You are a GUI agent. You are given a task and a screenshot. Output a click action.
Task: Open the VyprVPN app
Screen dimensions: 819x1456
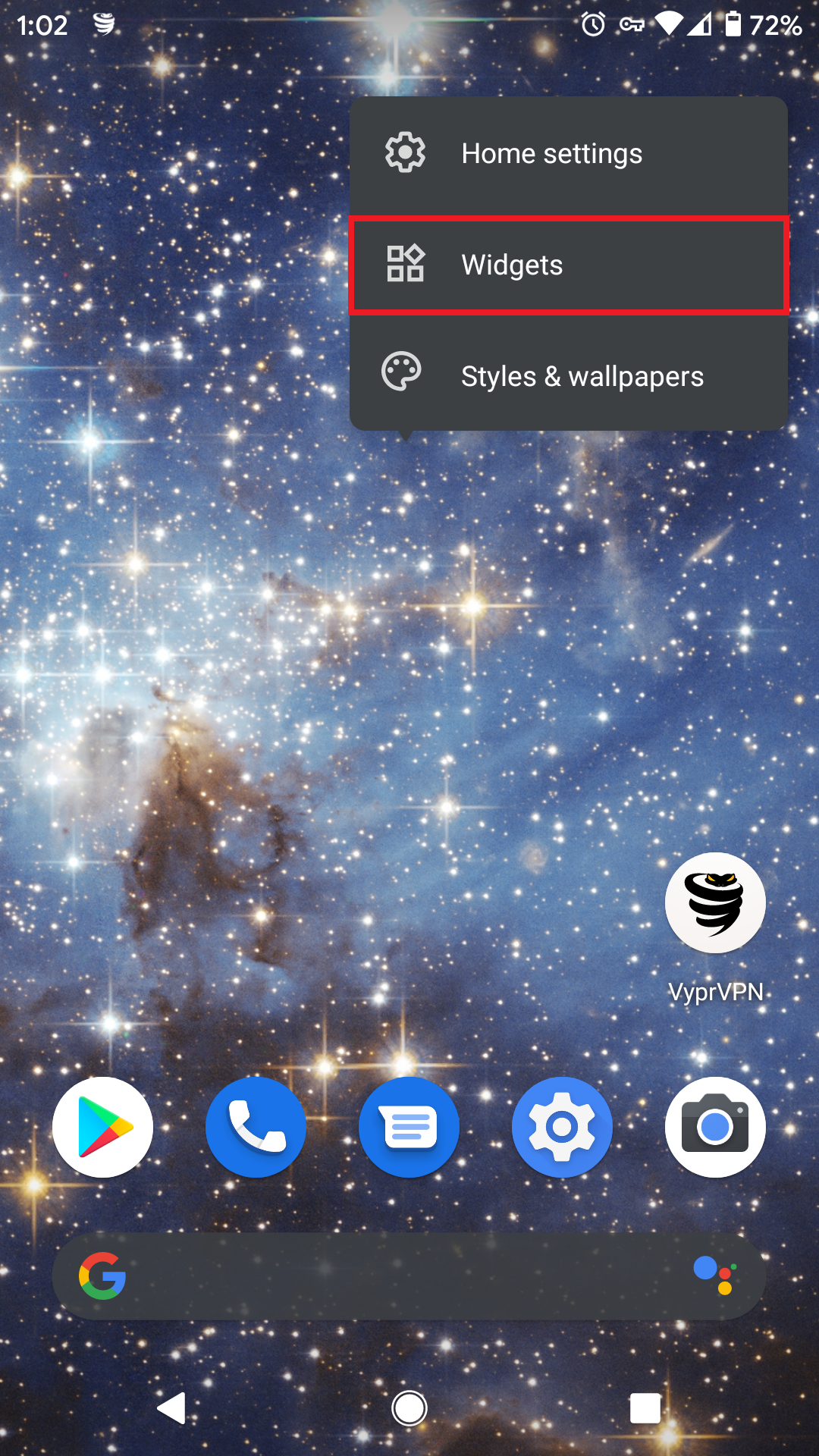coord(714,902)
